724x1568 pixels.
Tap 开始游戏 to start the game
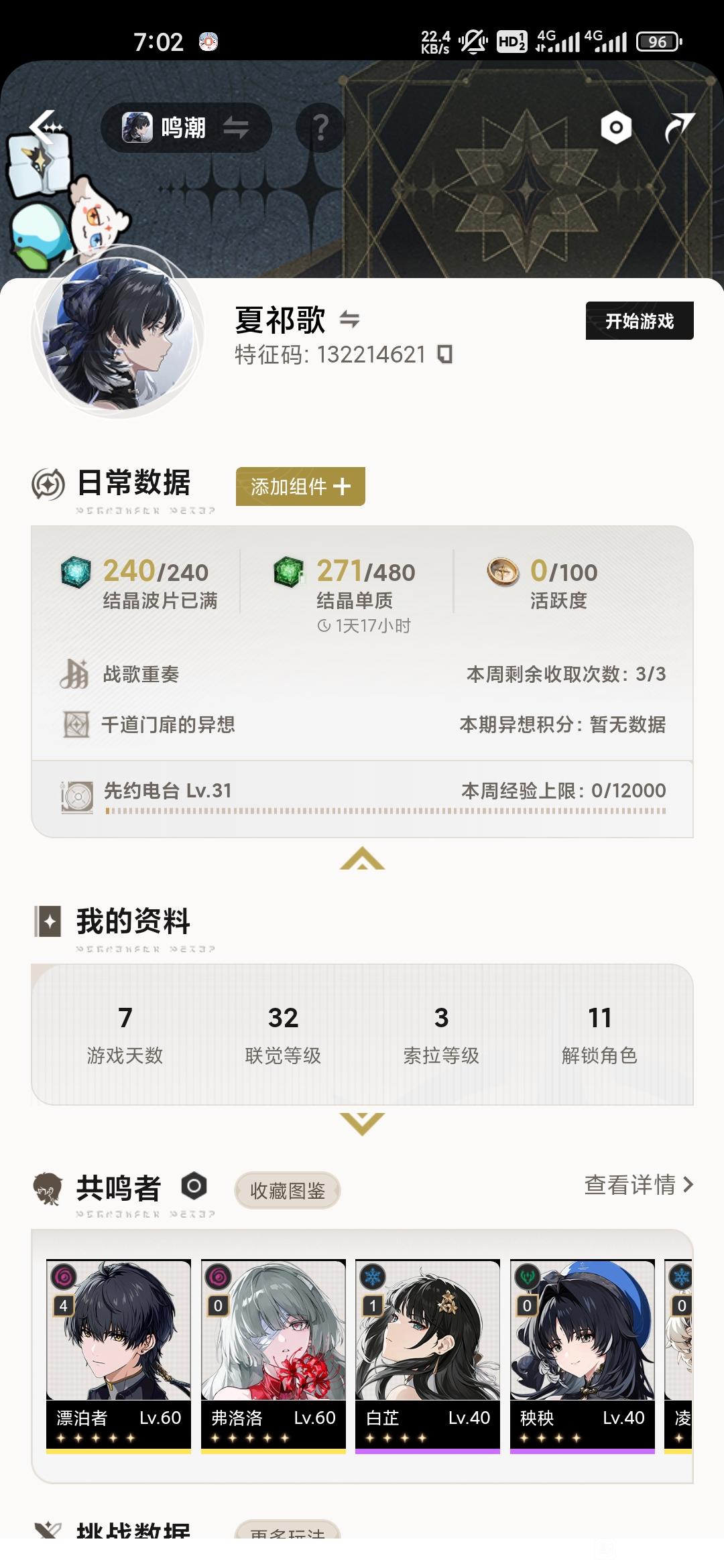point(639,321)
